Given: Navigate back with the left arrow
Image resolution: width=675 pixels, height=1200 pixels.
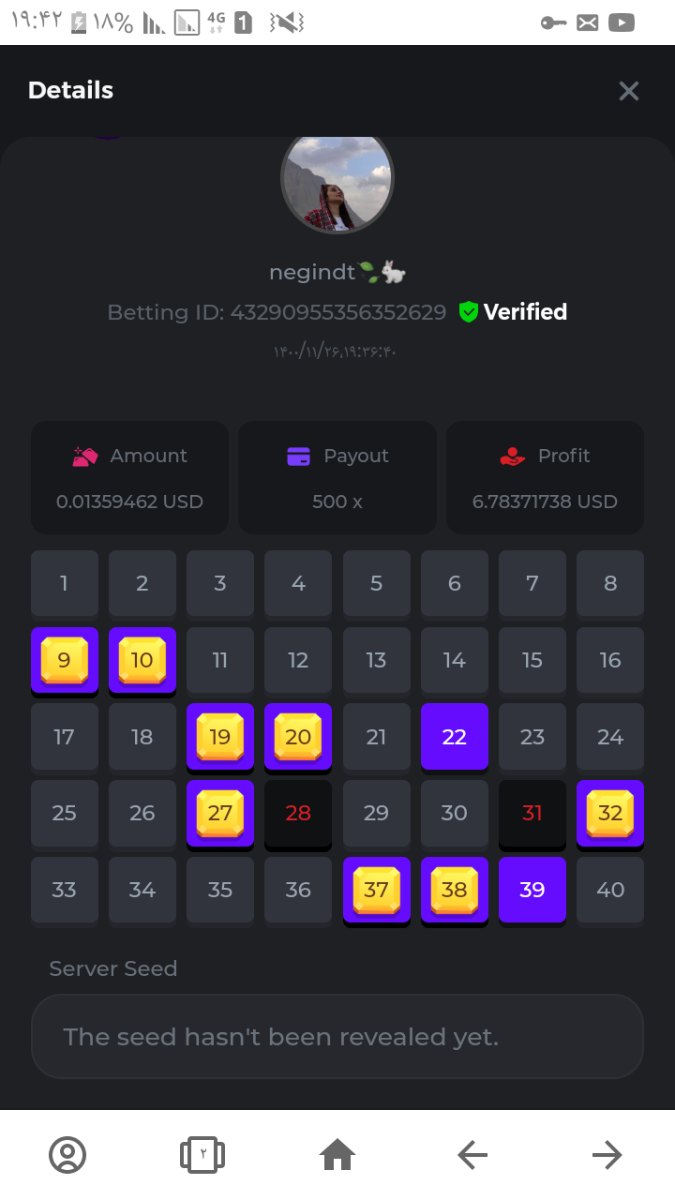Looking at the screenshot, I should point(472,1155).
